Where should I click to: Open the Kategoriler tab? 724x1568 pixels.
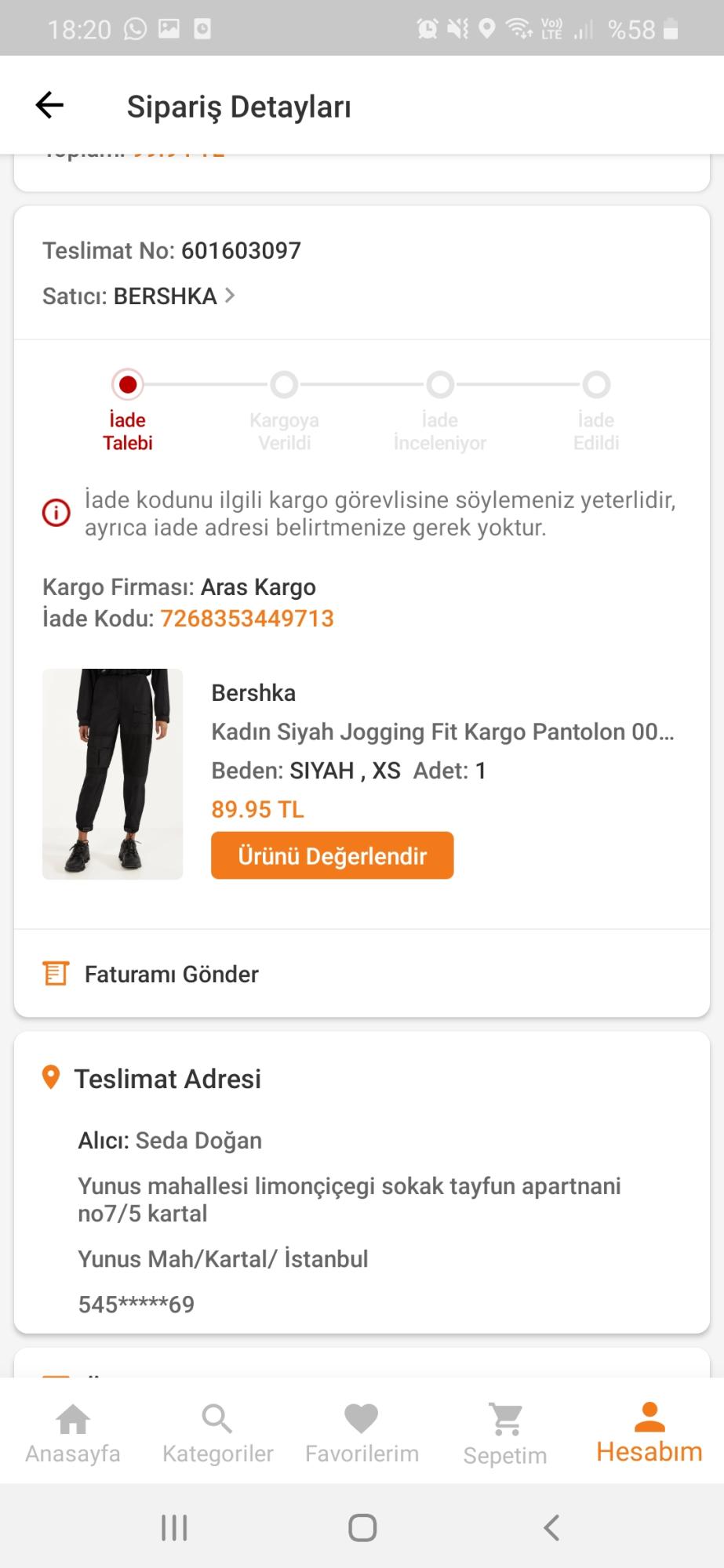point(217,1433)
